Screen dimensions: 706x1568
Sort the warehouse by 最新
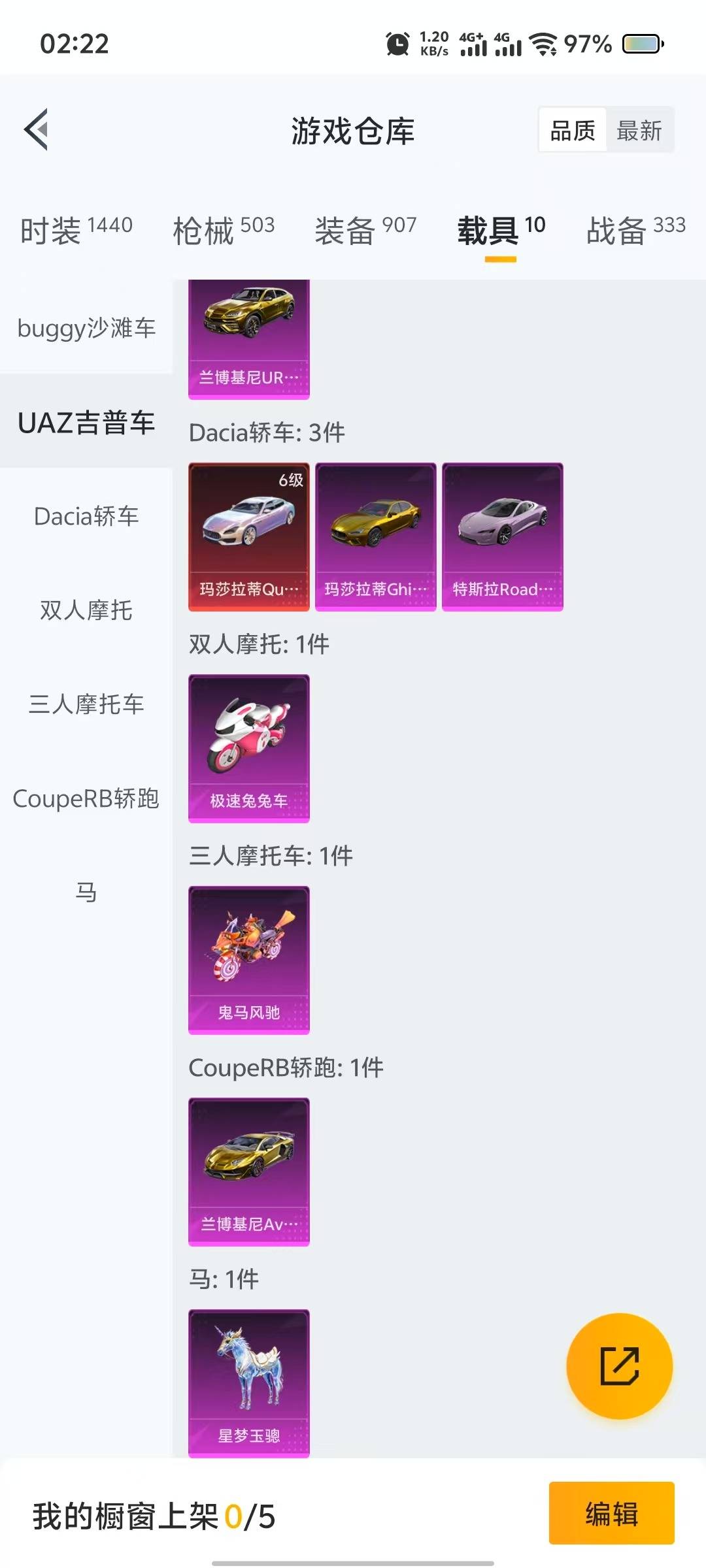coord(639,131)
